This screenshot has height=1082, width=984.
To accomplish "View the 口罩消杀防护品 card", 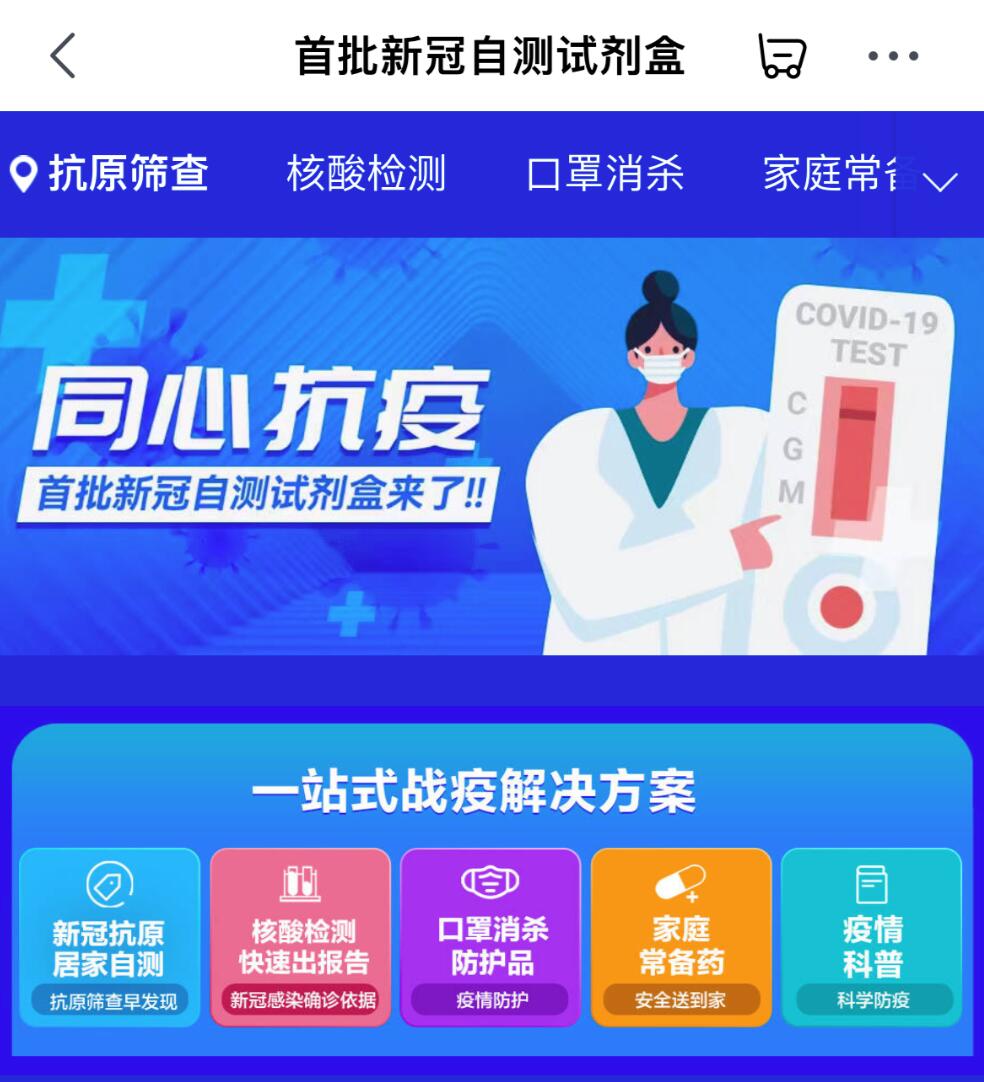I will point(491,937).
